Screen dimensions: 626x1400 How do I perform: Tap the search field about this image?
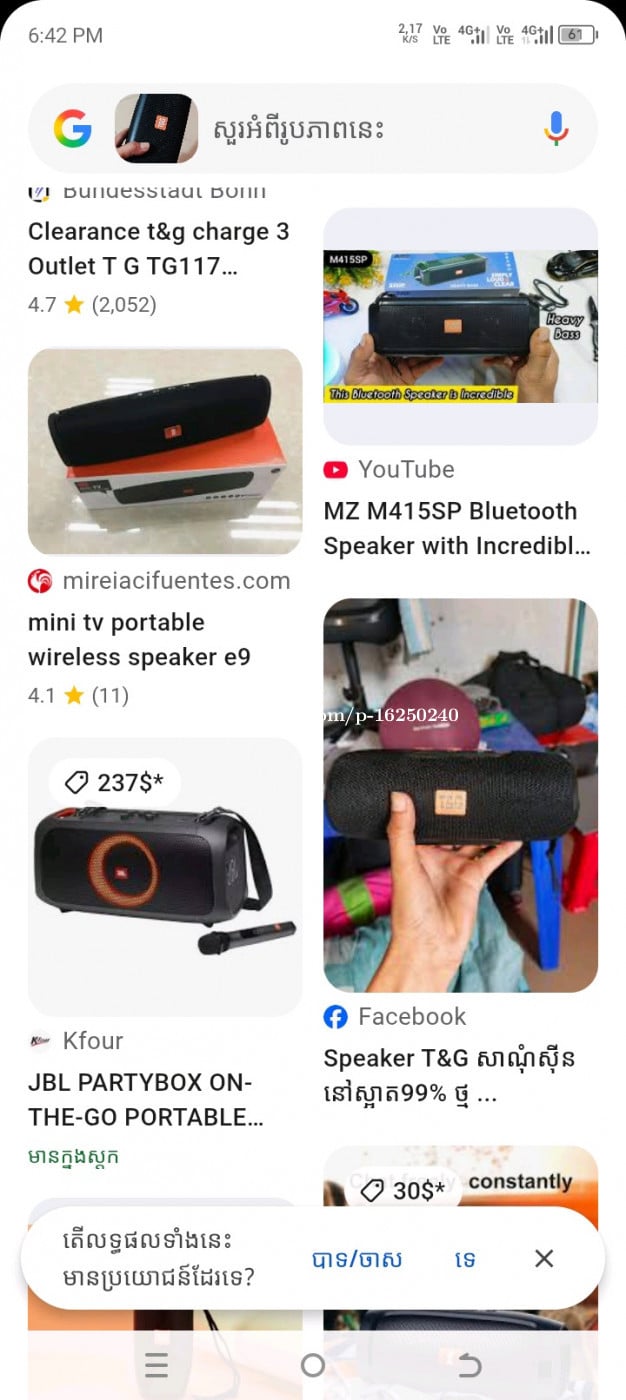[360, 129]
